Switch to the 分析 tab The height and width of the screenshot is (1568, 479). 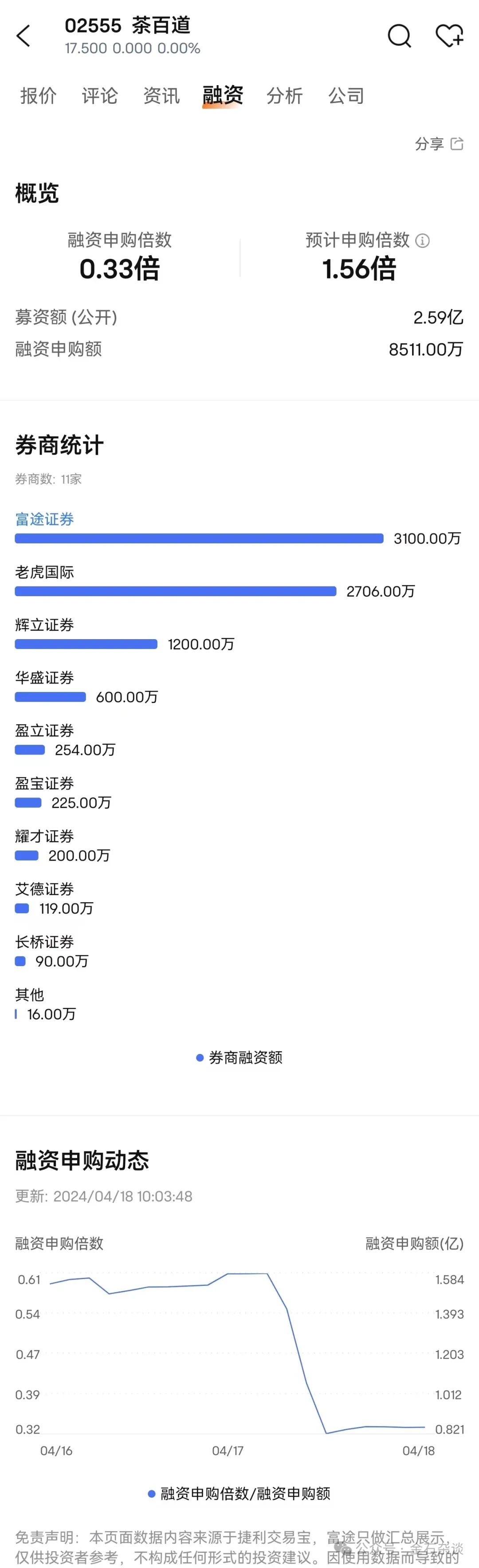tap(284, 95)
